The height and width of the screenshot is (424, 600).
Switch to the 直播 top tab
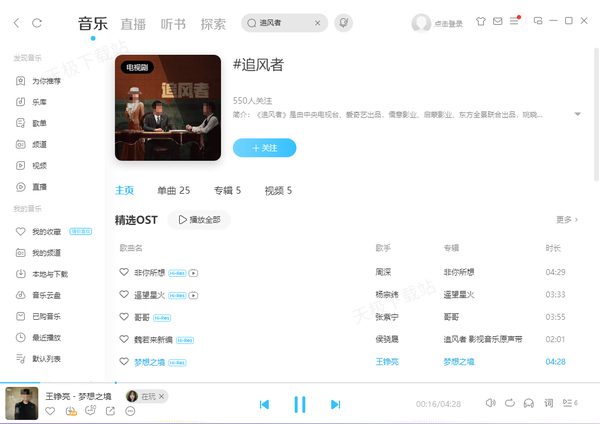(x=133, y=23)
